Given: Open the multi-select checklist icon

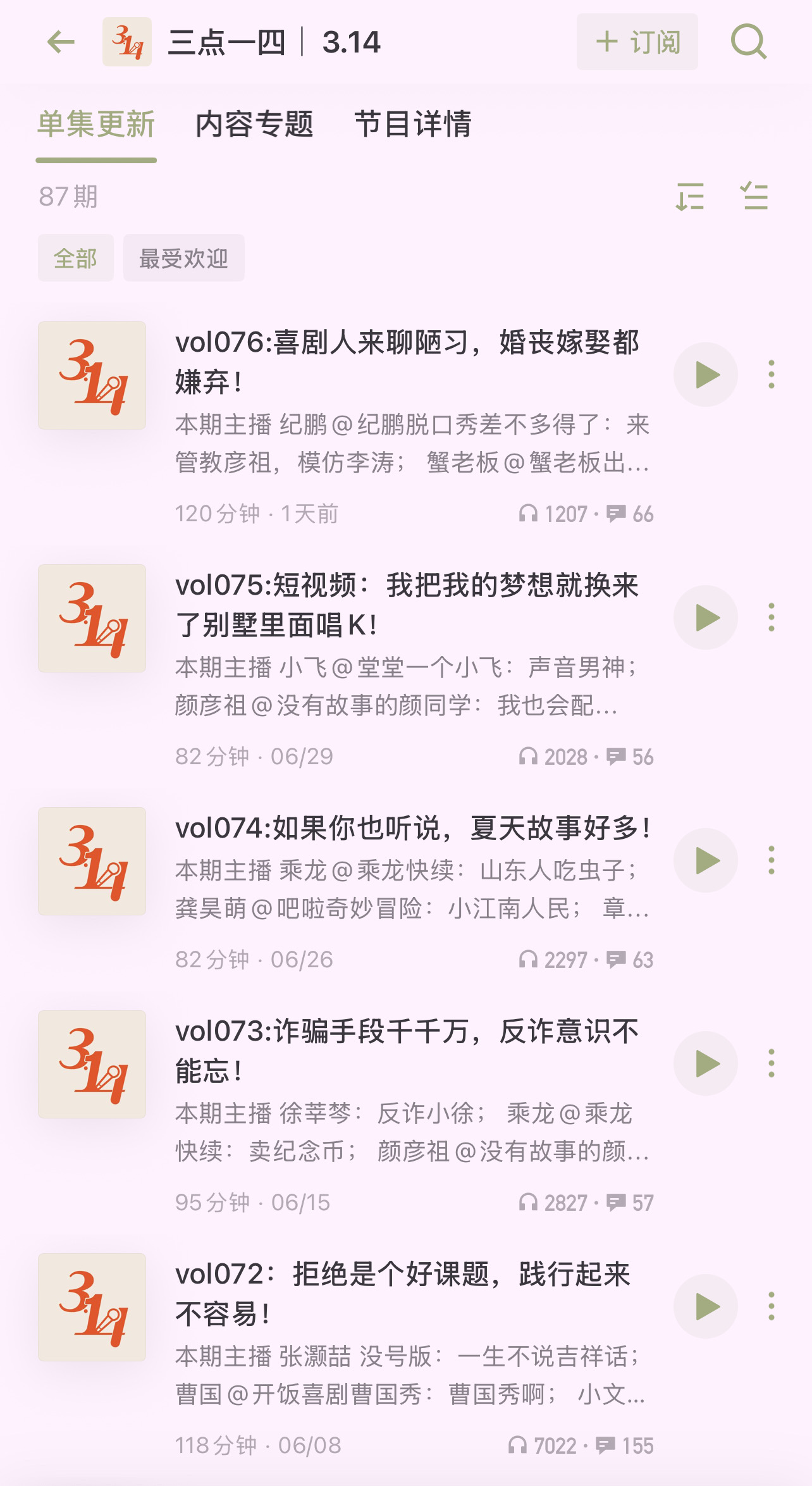Looking at the screenshot, I should 754,197.
